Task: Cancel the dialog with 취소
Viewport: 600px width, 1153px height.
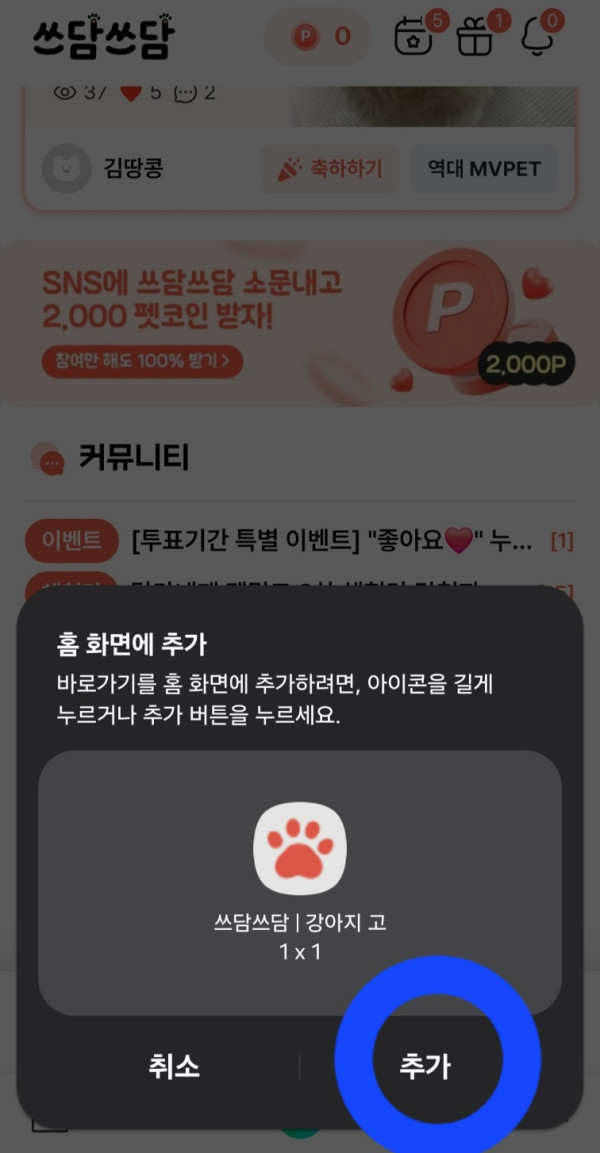Action: [174, 1066]
